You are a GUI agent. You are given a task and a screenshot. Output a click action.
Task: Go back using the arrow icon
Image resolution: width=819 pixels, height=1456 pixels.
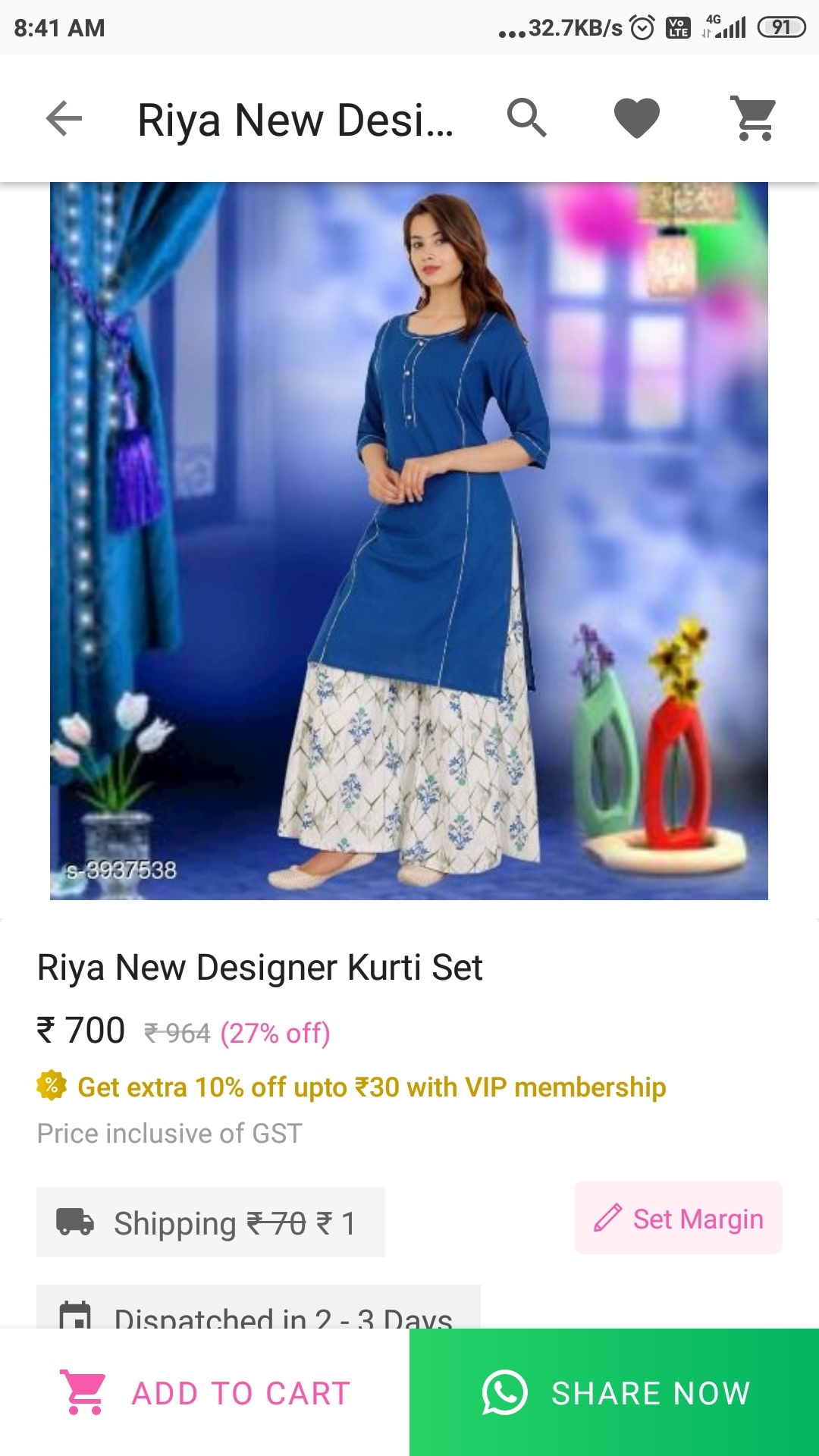pos(64,119)
